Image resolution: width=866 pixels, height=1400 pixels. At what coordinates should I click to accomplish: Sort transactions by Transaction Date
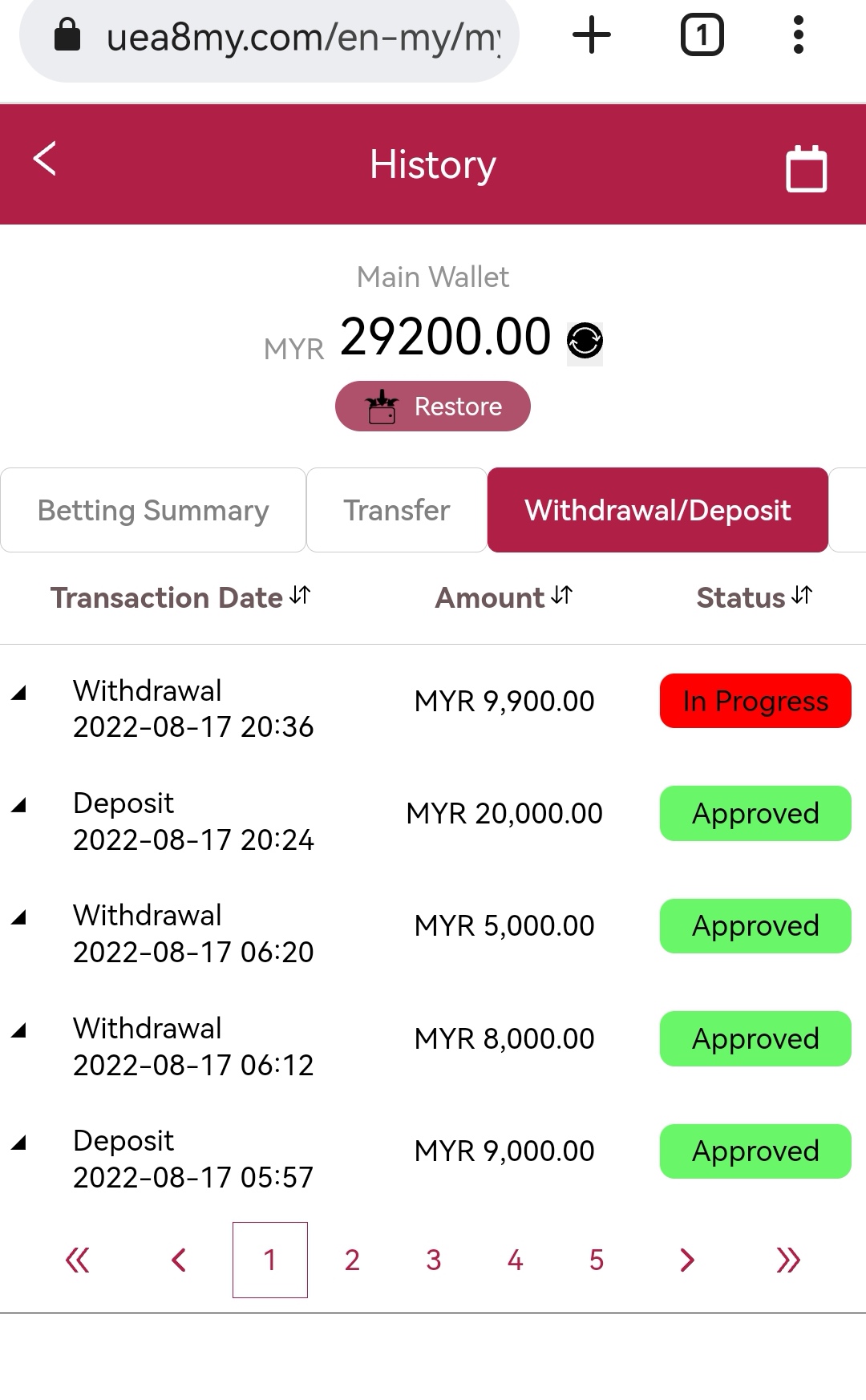point(300,596)
